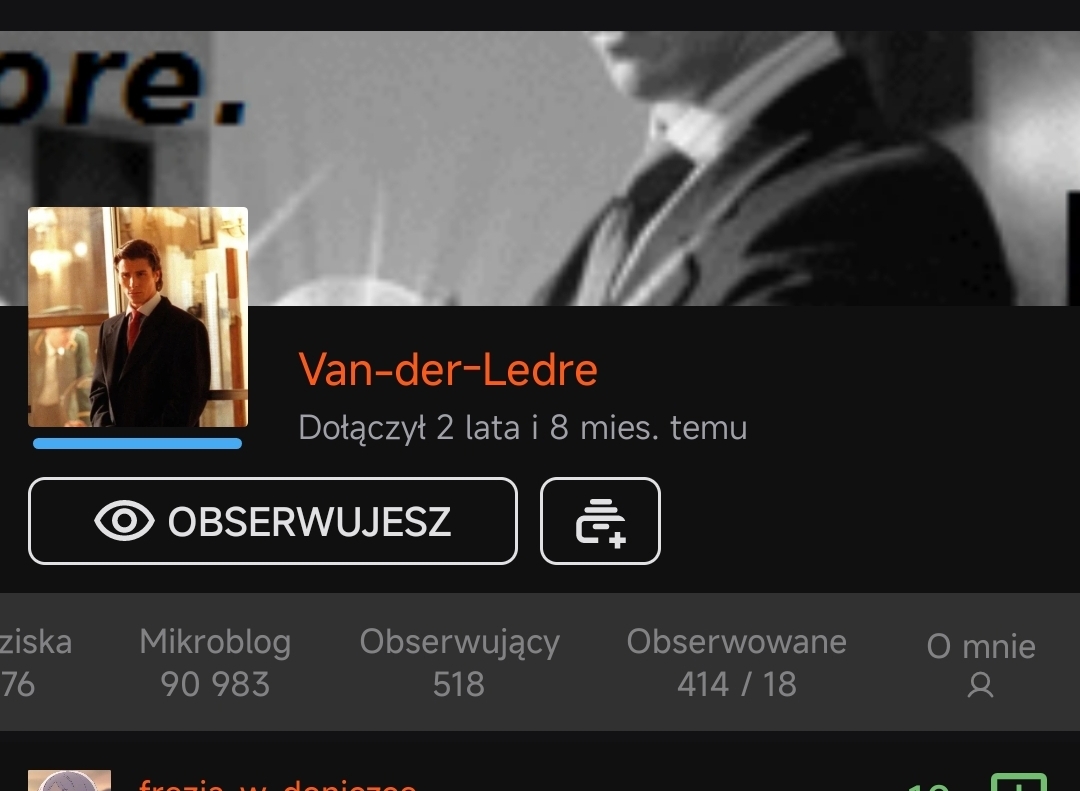Add user to a list
Viewport: 1080px width, 791px height.
[600, 521]
